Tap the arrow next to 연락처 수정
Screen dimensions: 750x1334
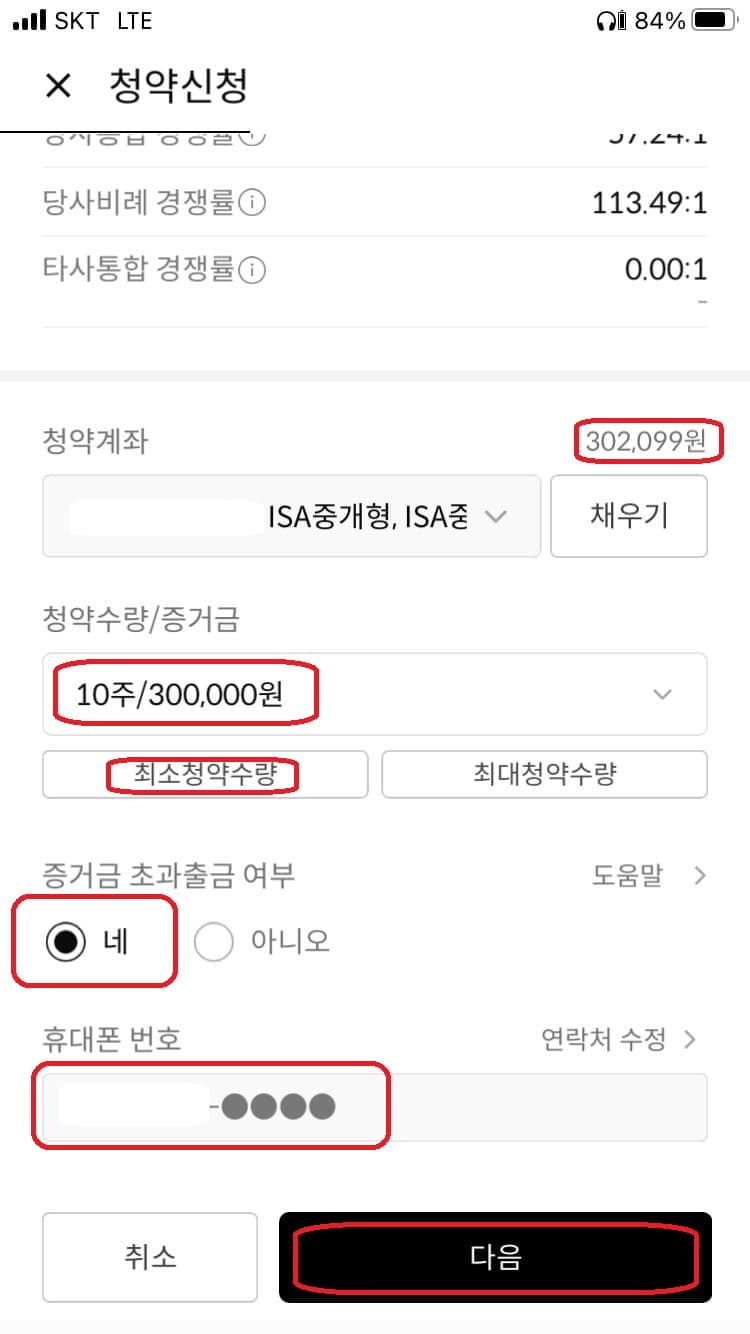tap(692, 1039)
